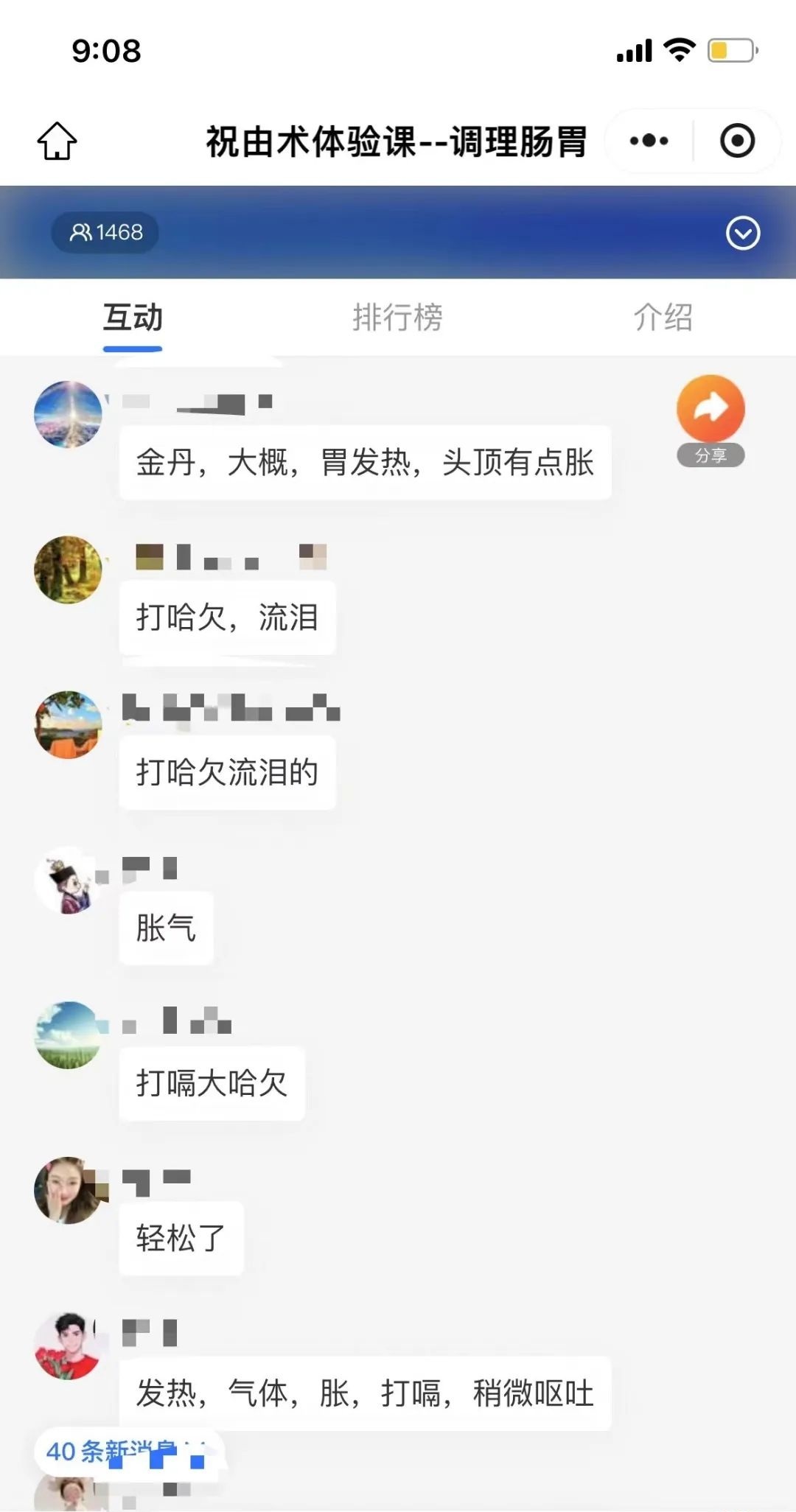
Task: Open avatar of user who wrote 胀气
Action: click(x=68, y=881)
